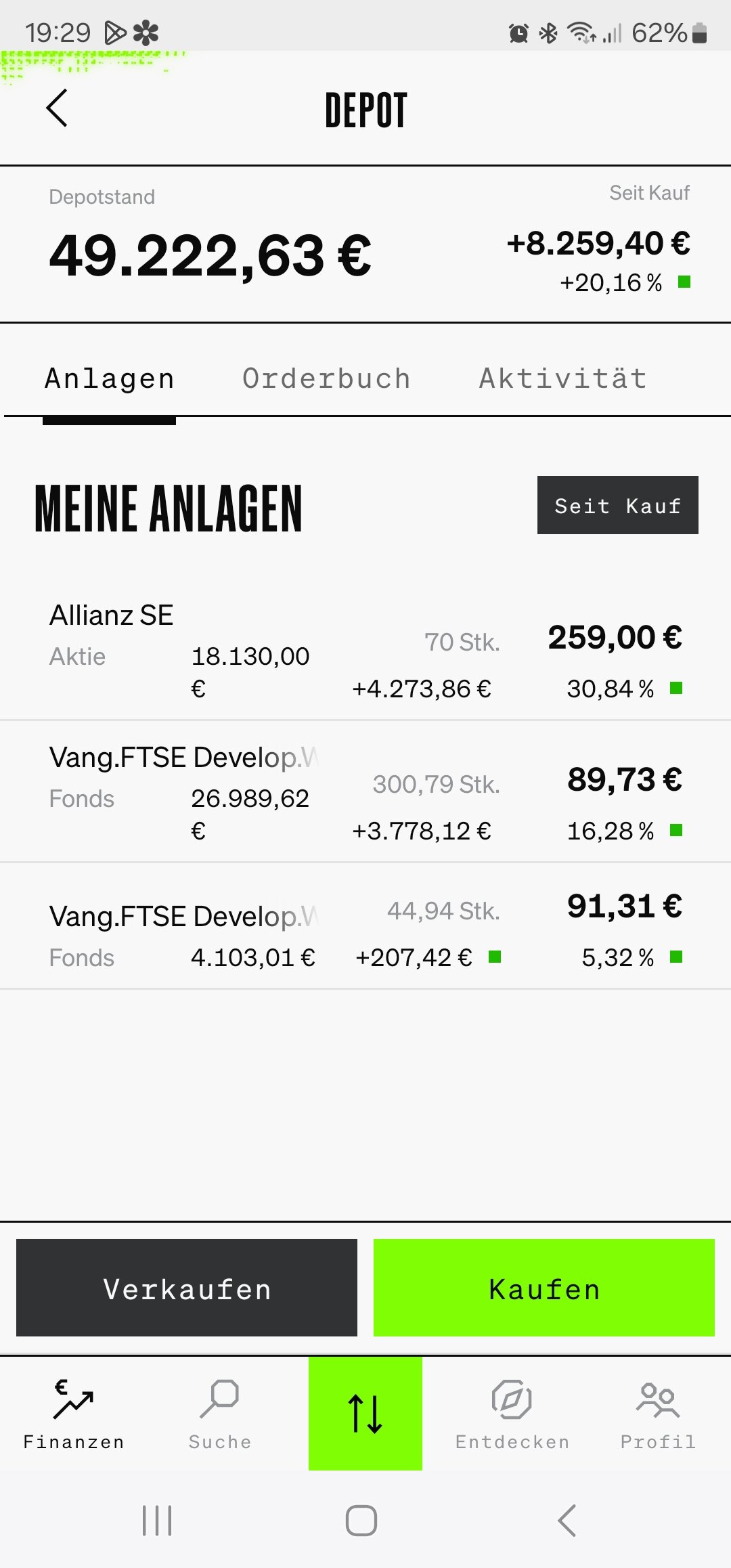Go to the system home screen
Screen dimensions: 731x1568
tap(361, 1521)
